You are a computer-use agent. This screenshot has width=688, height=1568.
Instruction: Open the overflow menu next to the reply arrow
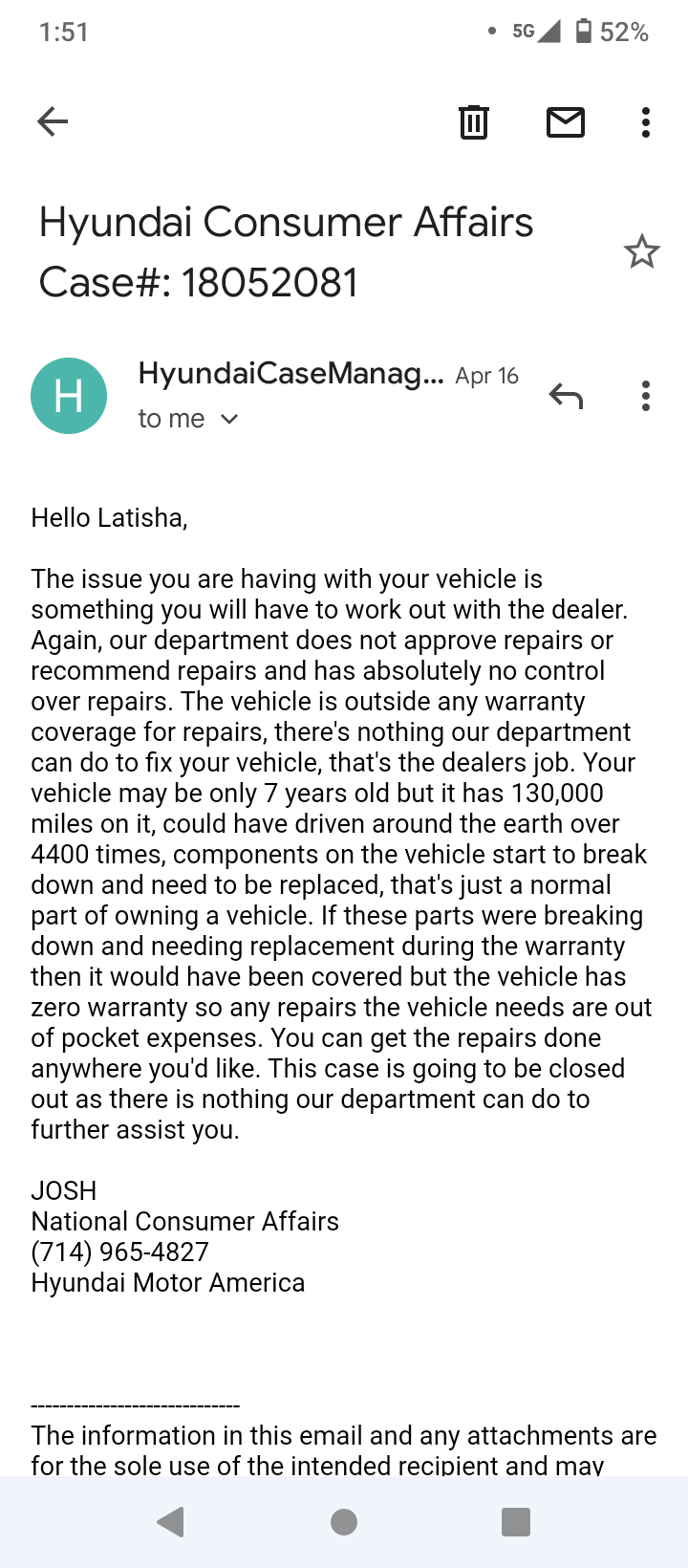tap(645, 395)
